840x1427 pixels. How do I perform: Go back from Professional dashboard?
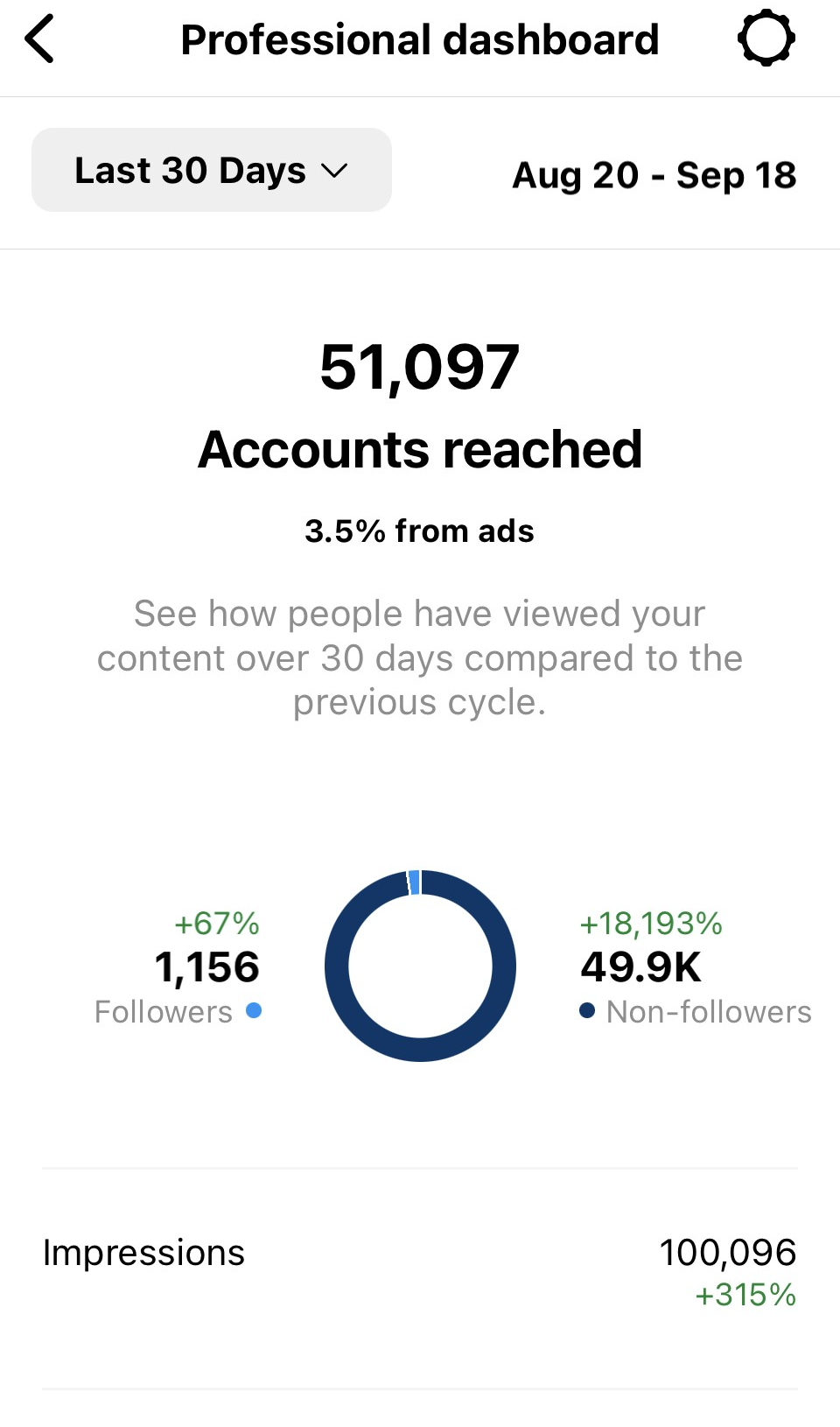[40, 39]
